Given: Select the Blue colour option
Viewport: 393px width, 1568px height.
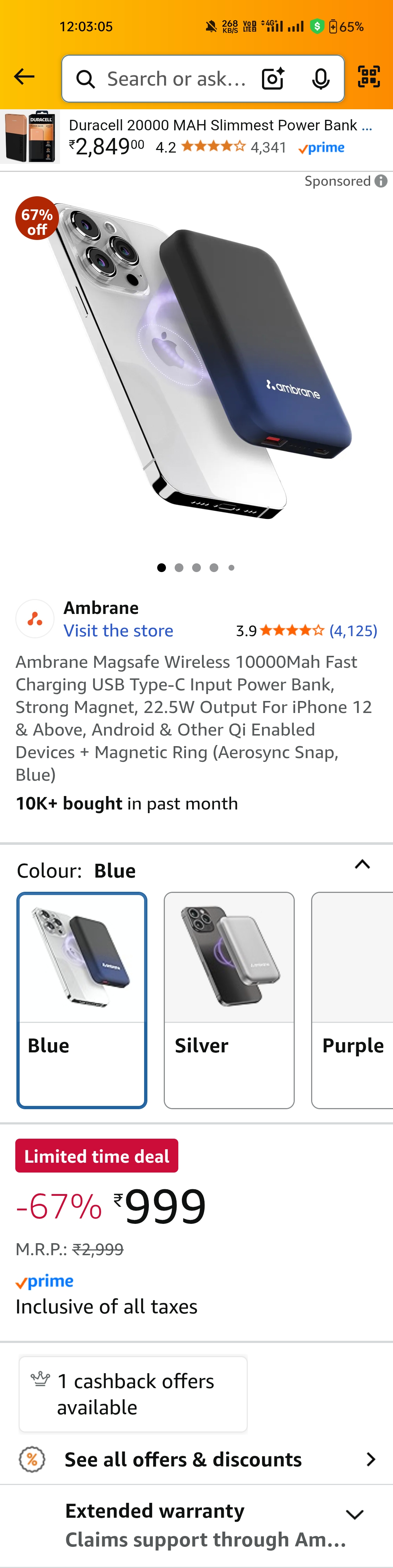Looking at the screenshot, I should [x=82, y=1000].
